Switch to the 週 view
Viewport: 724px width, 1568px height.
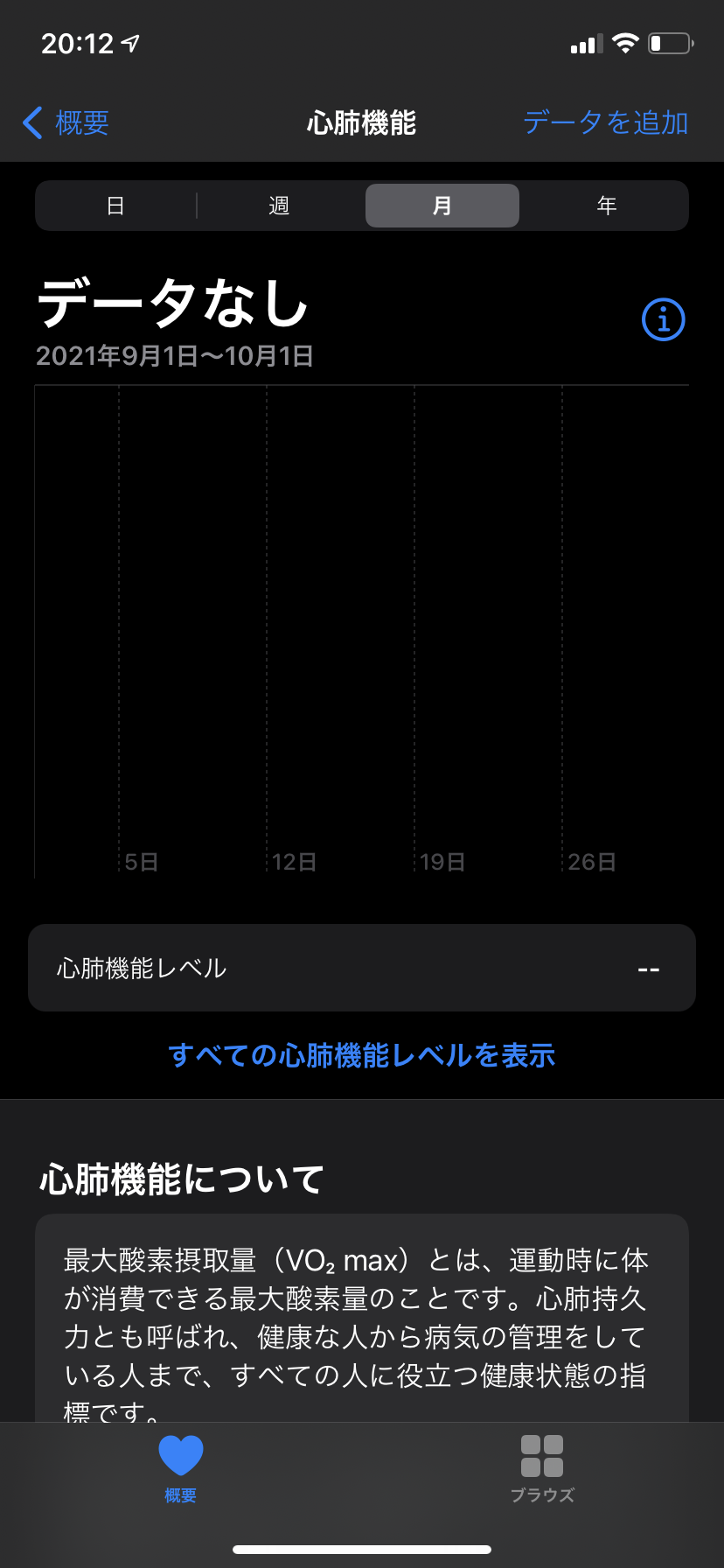[279, 206]
